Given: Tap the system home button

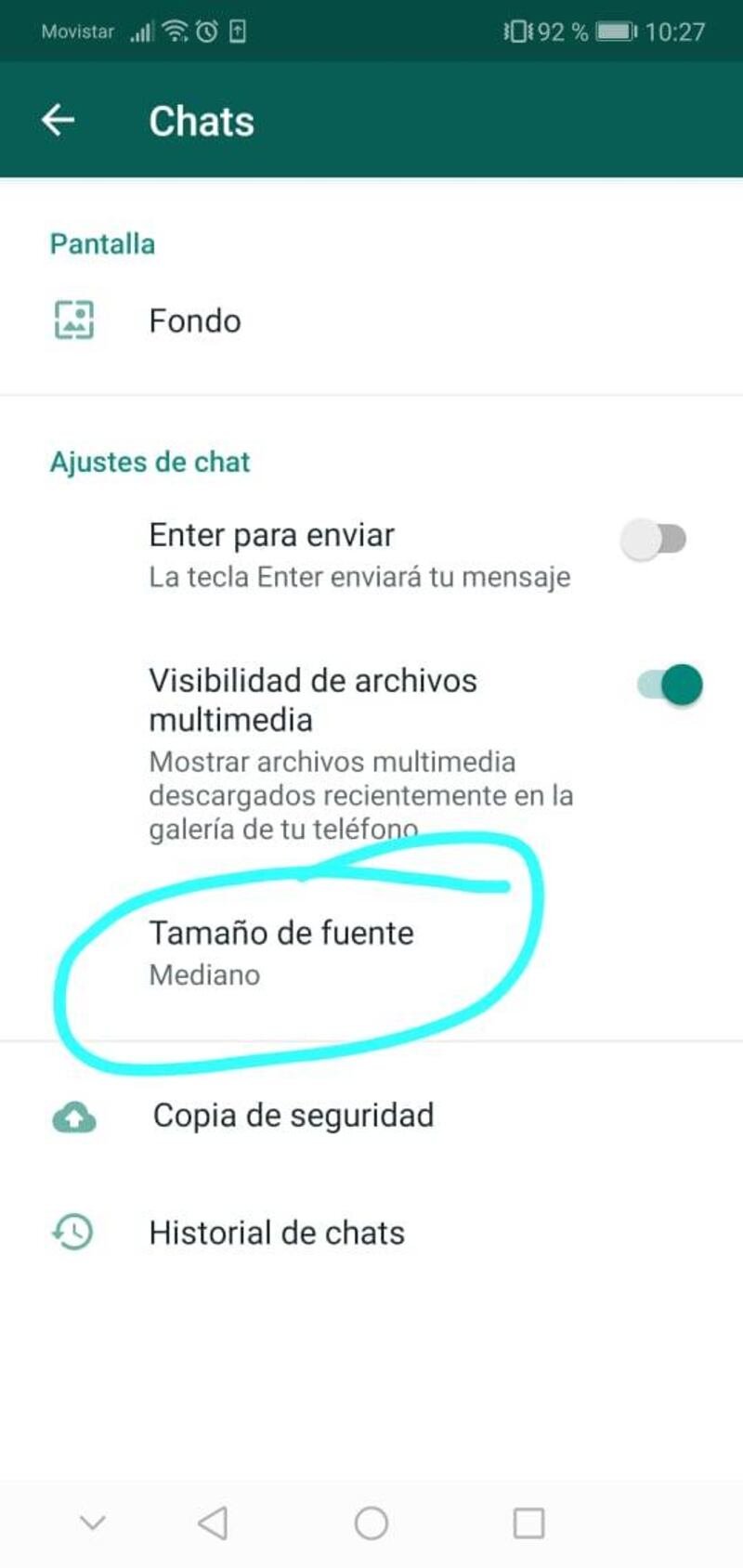Looking at the screenshot, I should (371, 1523).
